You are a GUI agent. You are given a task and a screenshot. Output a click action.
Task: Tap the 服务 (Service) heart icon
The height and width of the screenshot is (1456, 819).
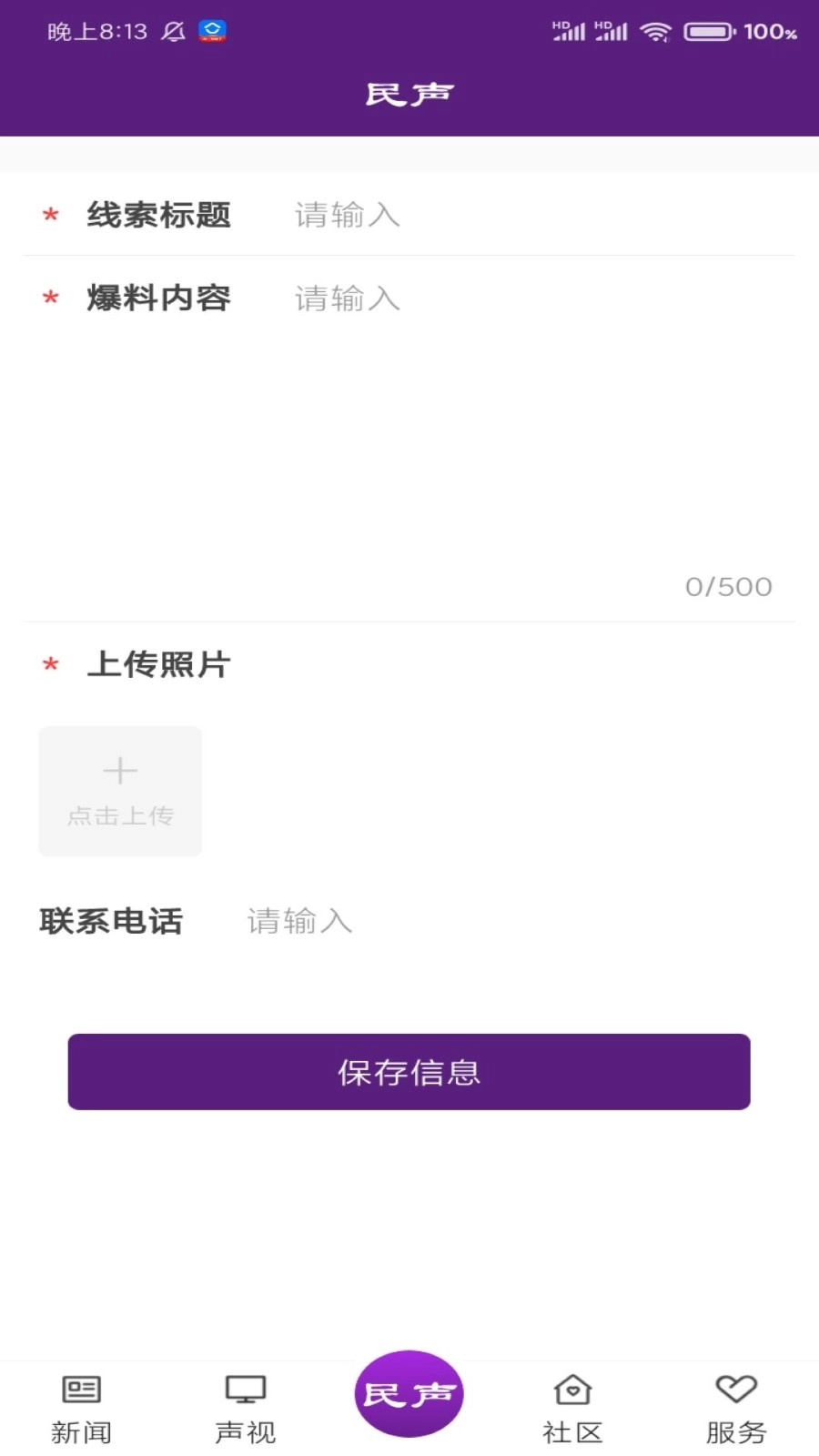coord(735,1390)
